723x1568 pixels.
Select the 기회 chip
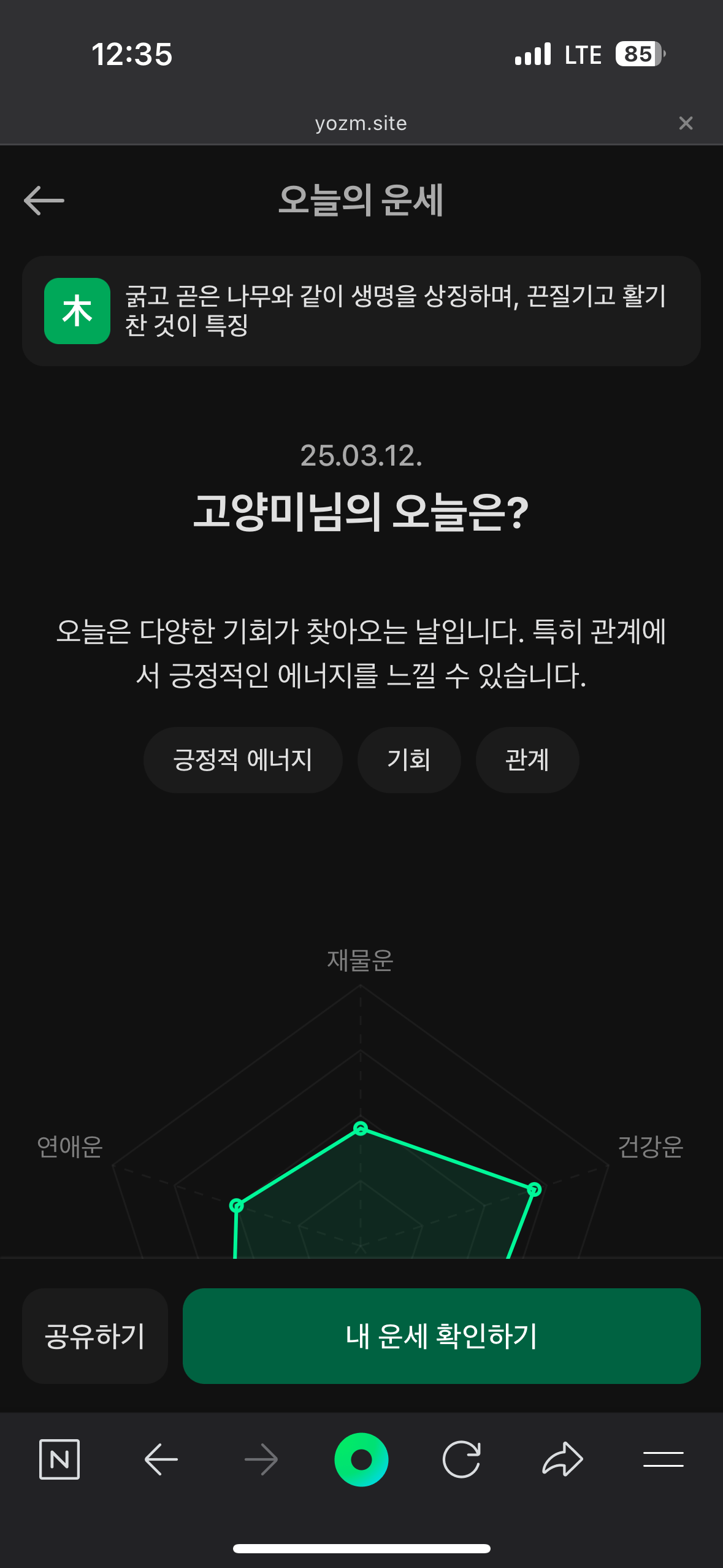(408, 759)
